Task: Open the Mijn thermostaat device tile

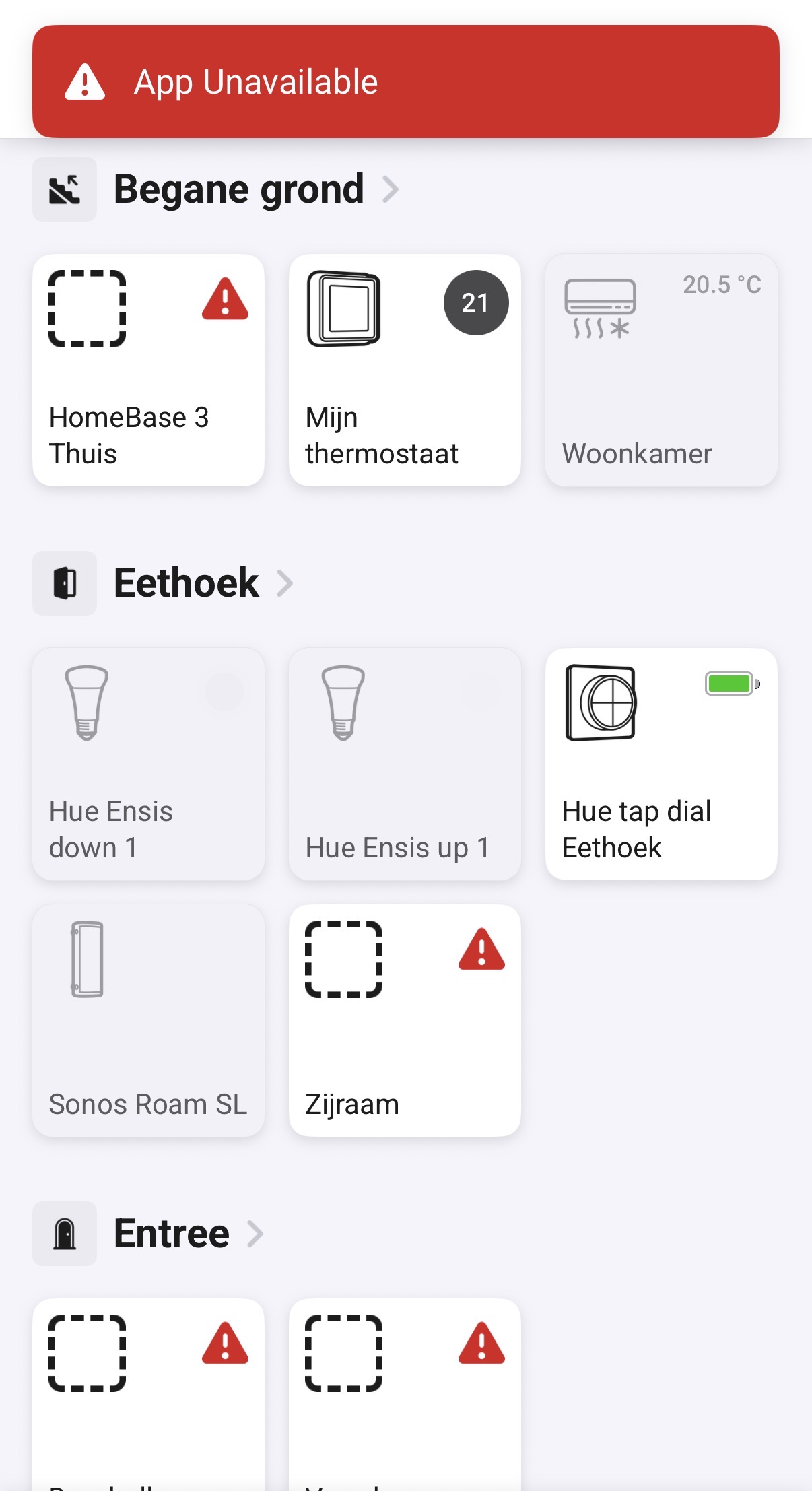Action: (405, 370)
